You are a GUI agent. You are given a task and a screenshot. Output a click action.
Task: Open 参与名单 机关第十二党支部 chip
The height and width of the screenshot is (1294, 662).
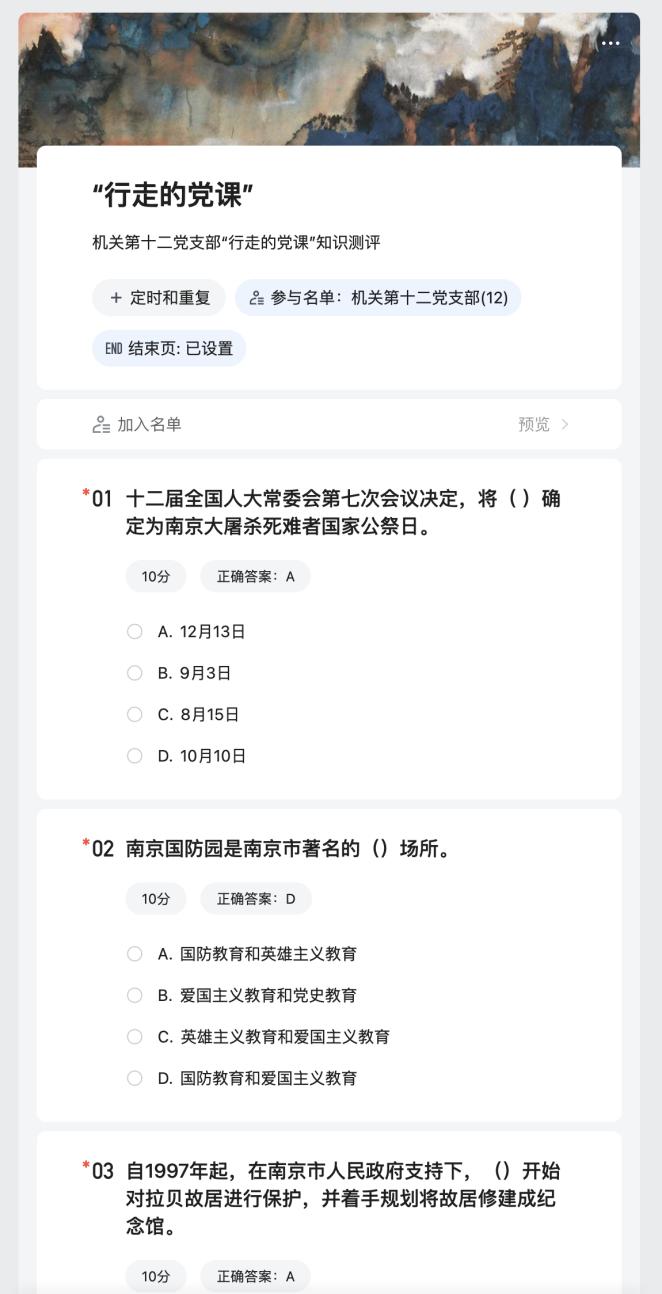pos(378,297)
